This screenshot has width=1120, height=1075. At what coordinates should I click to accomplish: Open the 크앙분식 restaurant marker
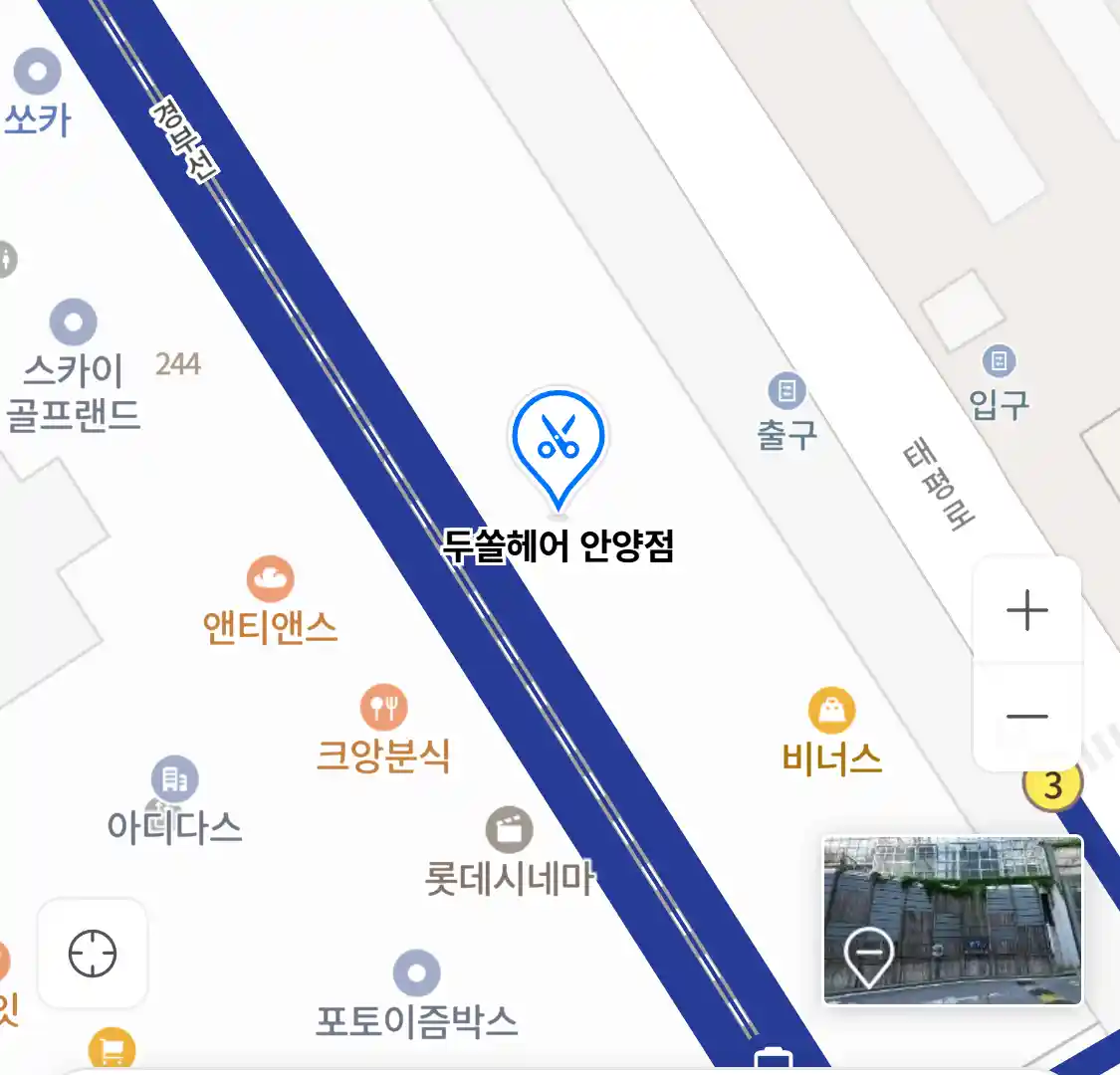(383, 708)
